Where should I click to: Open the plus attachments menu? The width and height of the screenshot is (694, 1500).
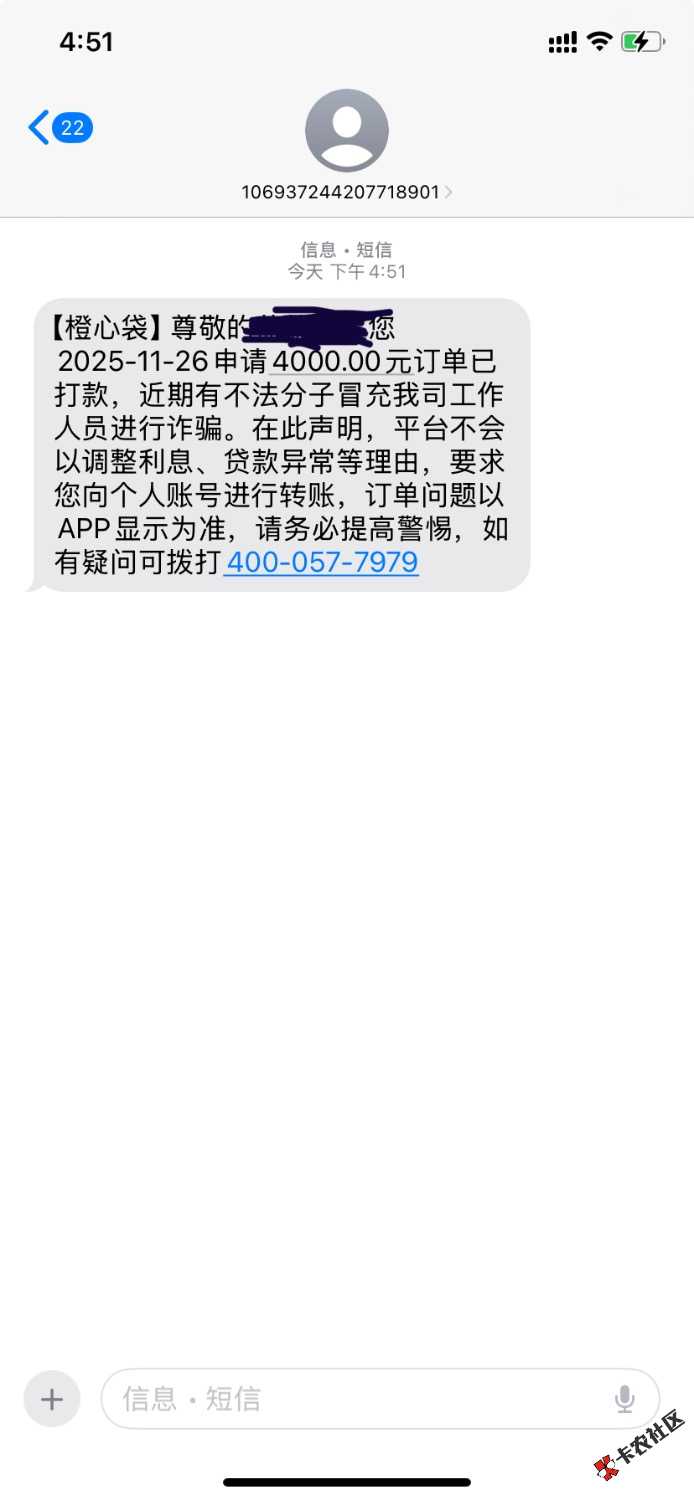[52, 1398]
